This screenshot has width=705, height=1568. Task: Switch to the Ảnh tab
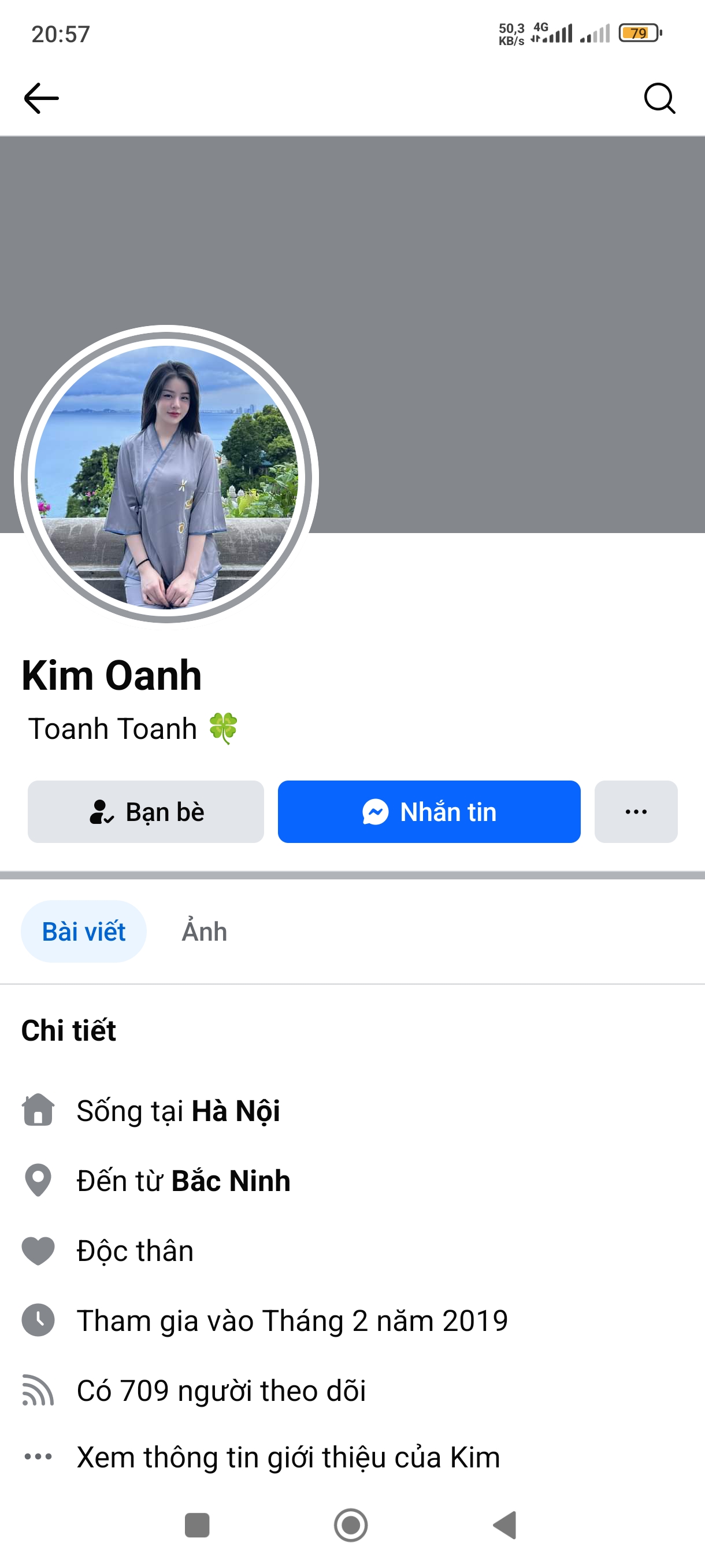[x=205, y=931]
